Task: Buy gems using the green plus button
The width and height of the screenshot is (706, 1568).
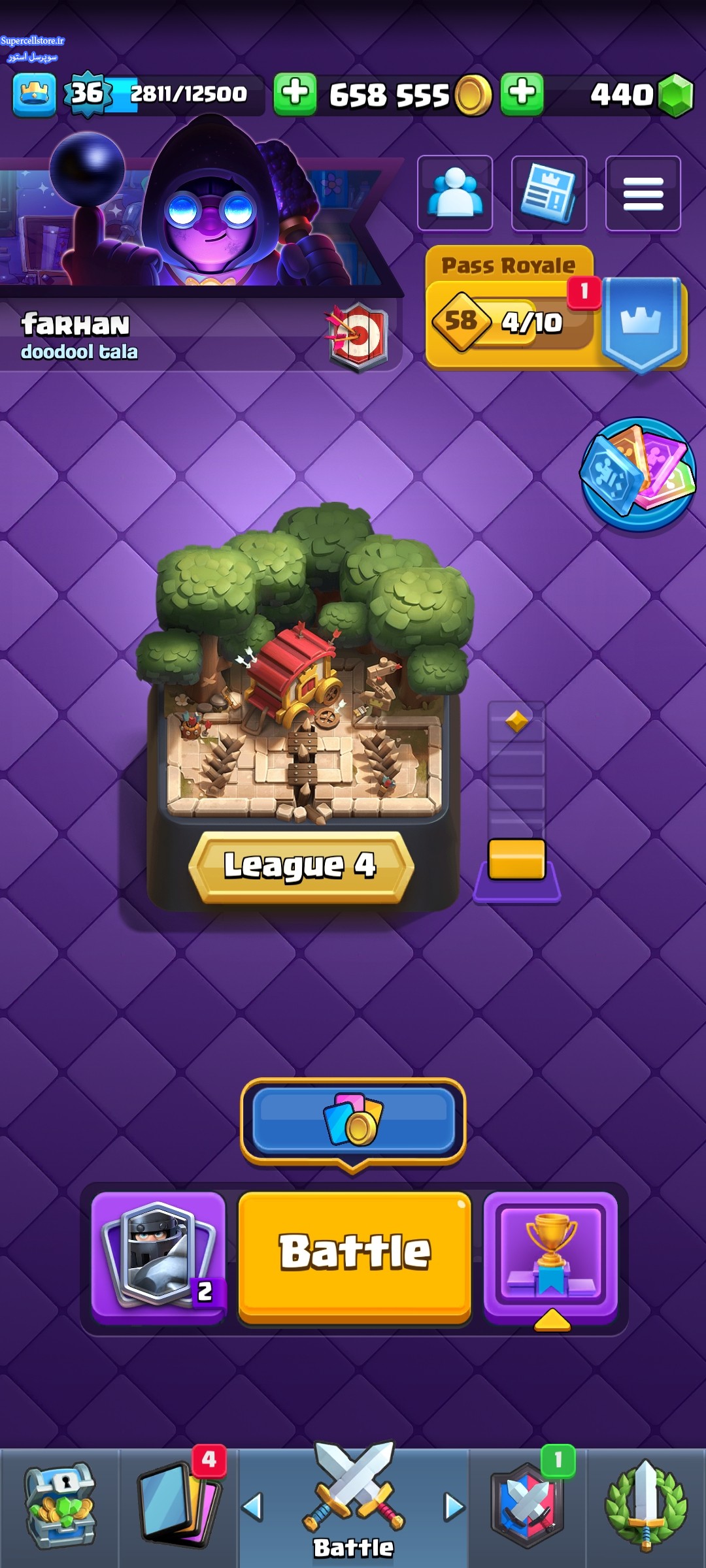Action: [x=522, y=94]
